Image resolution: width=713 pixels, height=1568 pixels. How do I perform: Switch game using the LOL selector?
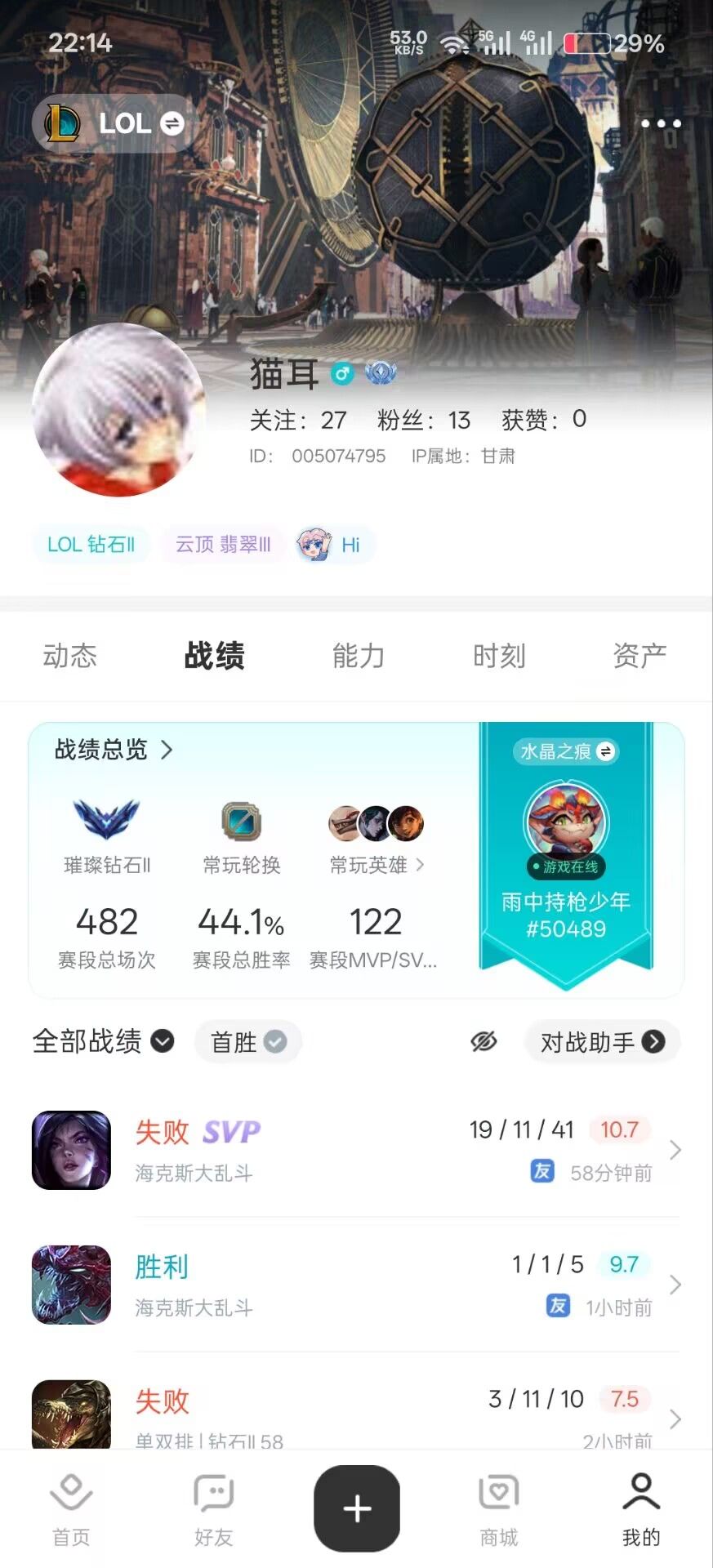[x=114, y=124]
